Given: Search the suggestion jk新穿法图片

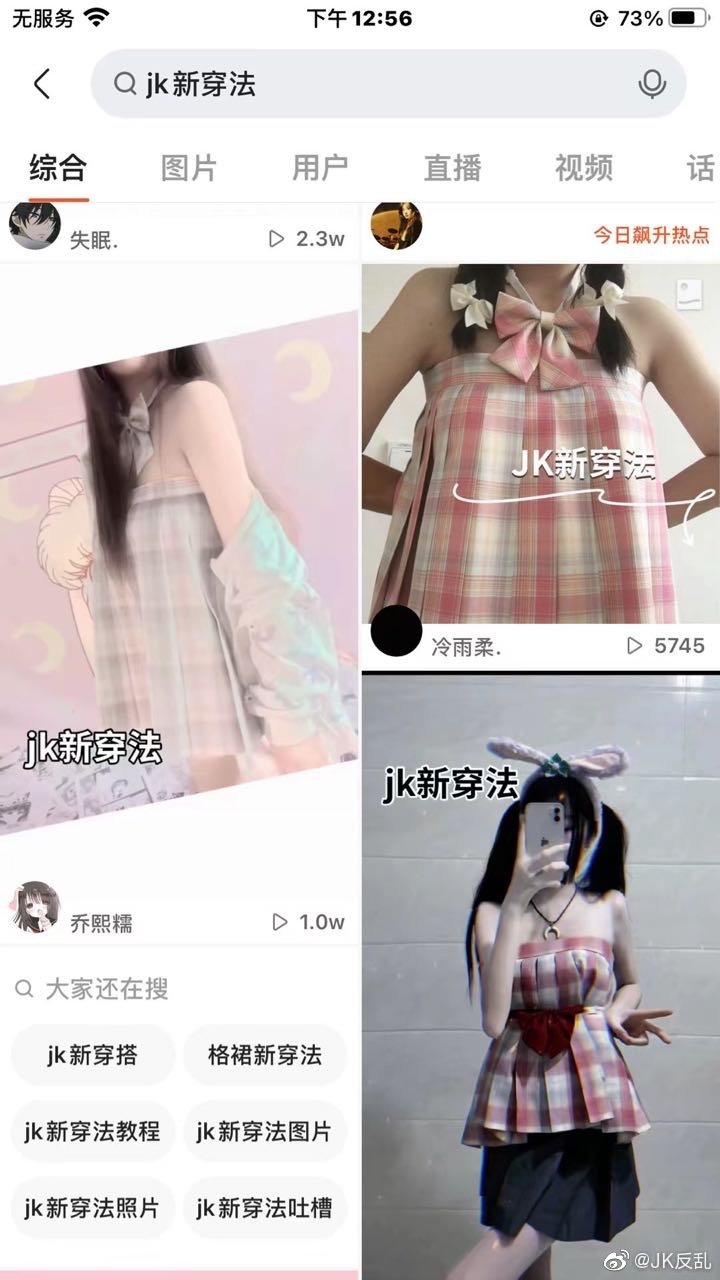Looking at the screenshot, I should point(265,1131).
